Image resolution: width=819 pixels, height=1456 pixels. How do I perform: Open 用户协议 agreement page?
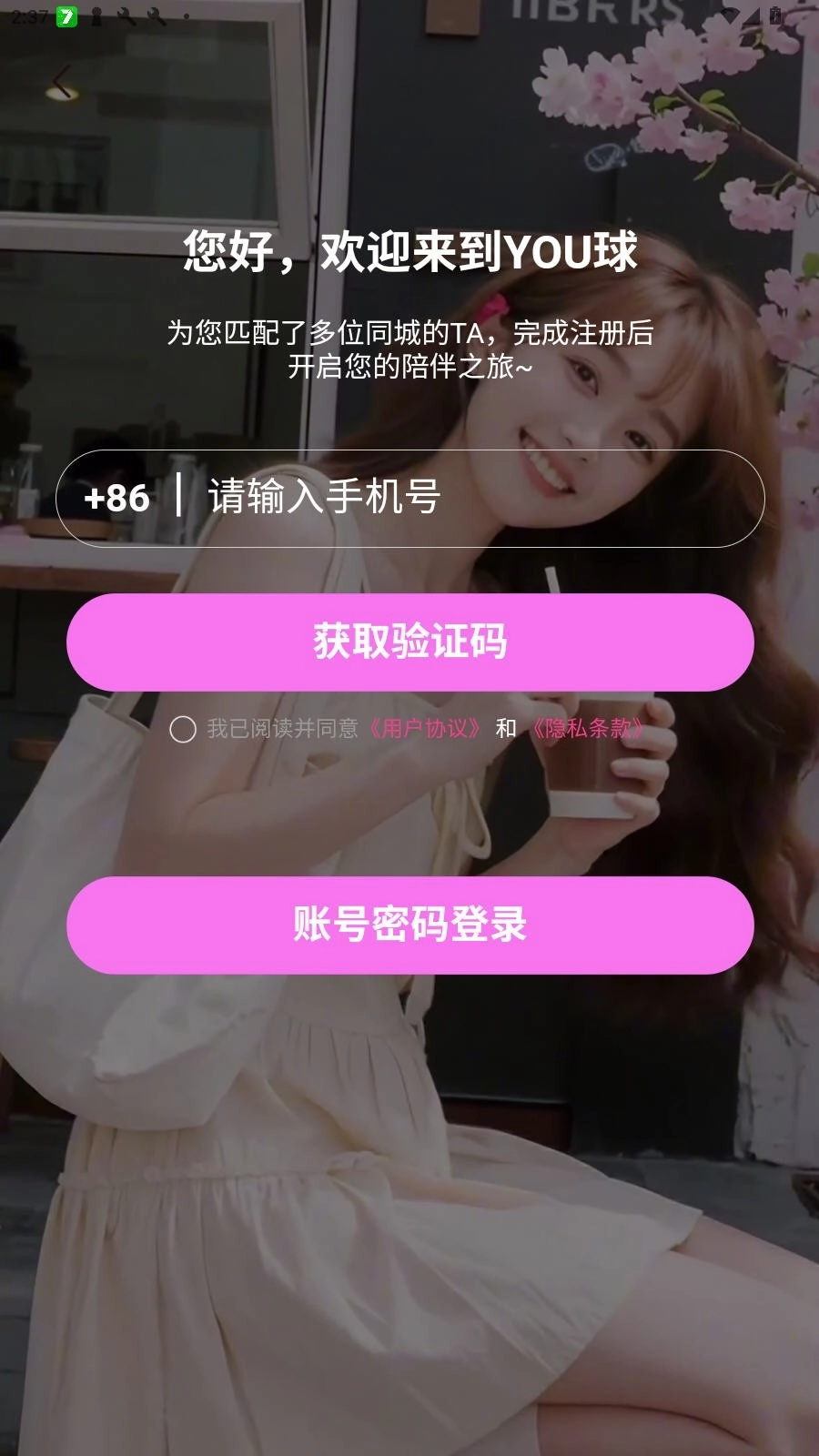[x=425, y=729]
